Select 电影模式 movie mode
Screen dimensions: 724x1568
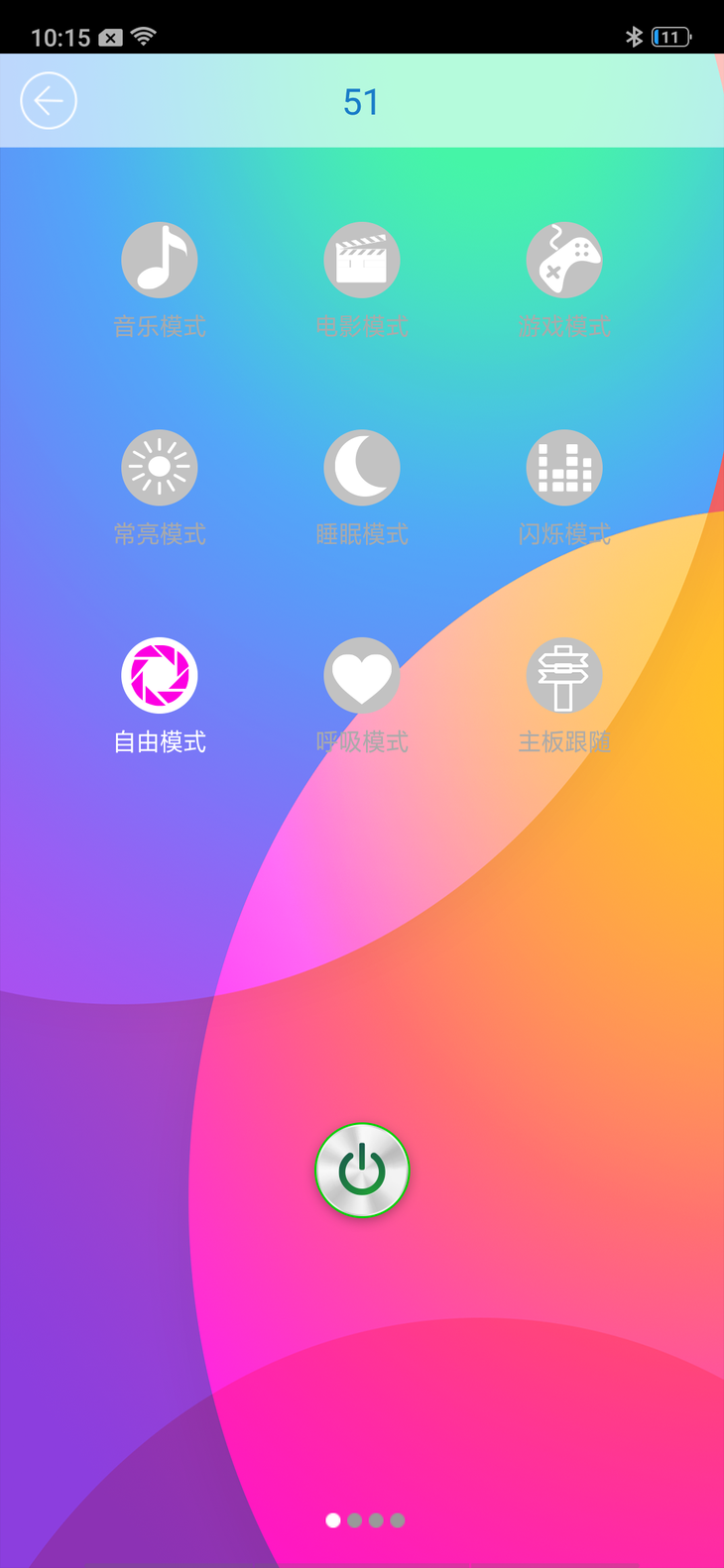pos(362,261)
